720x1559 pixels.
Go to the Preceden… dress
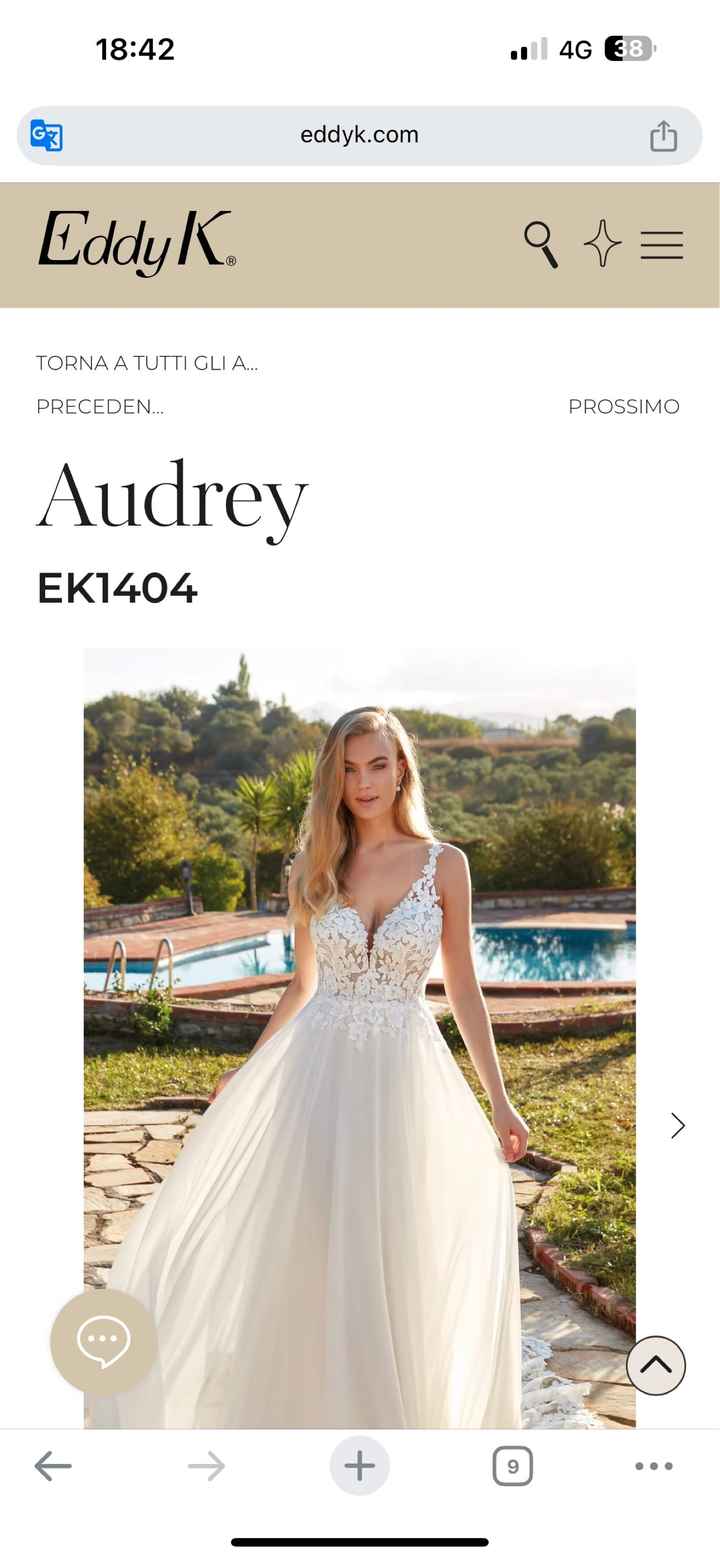[x=100, y=407]
